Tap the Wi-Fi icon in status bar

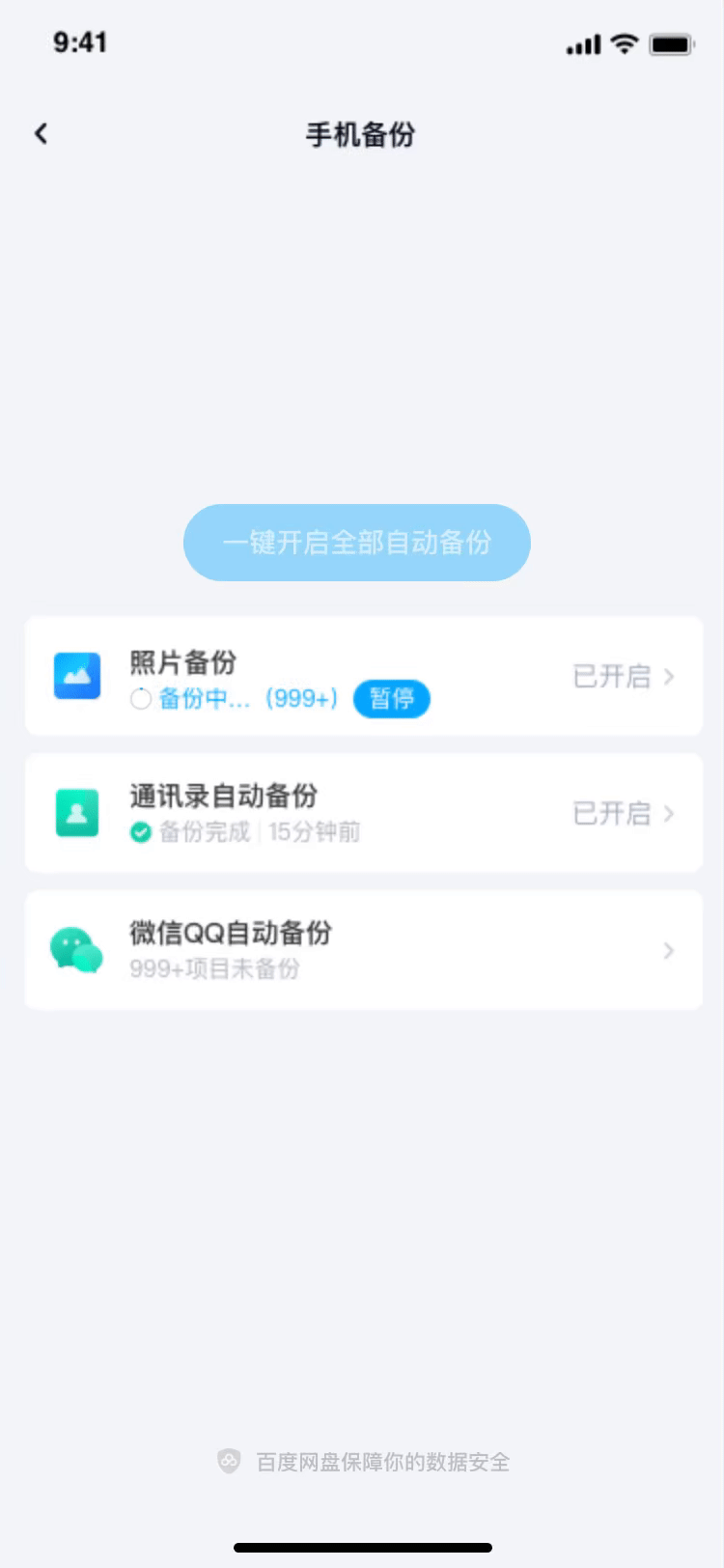[624, 42]
